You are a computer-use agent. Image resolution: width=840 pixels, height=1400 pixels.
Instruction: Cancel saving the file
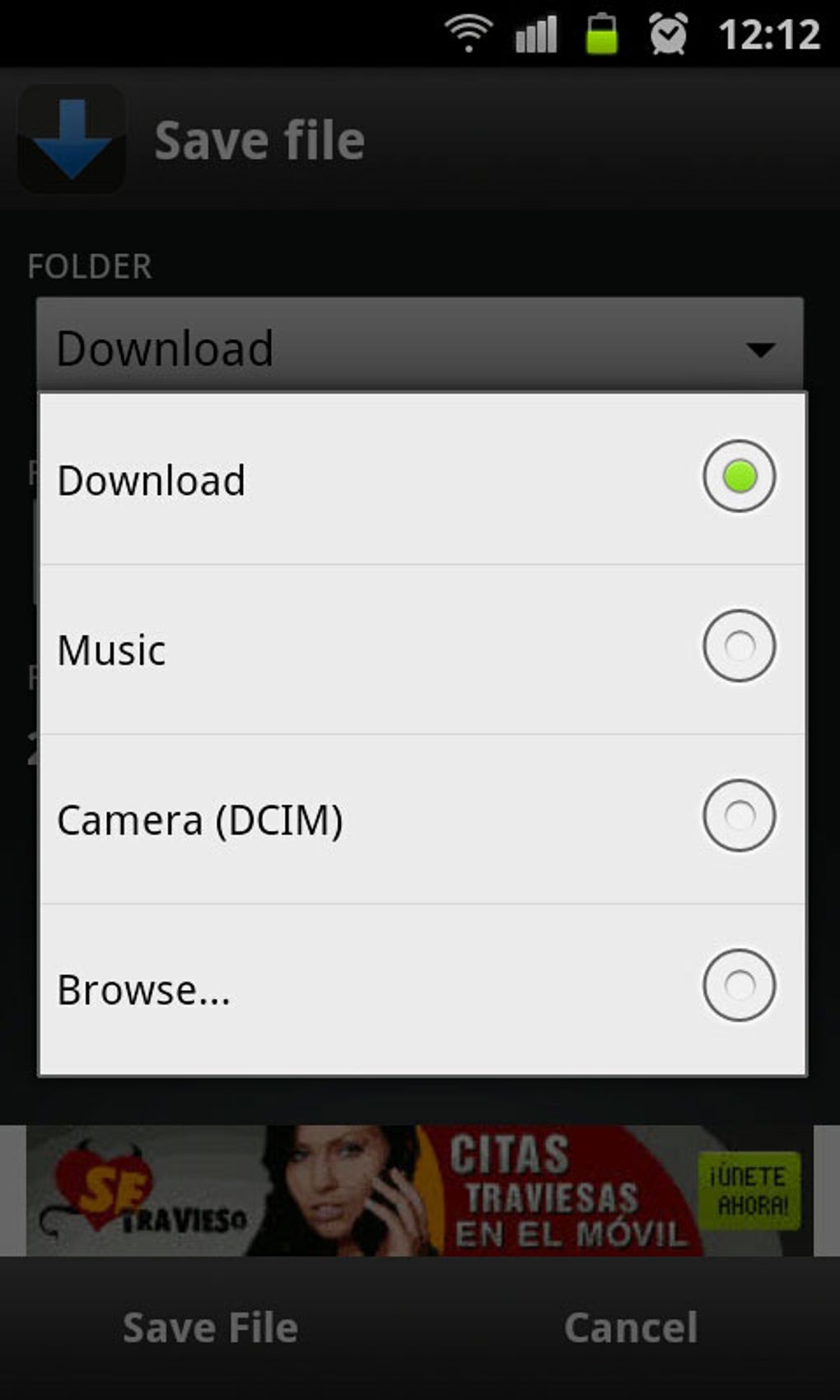pos(631,1328)
